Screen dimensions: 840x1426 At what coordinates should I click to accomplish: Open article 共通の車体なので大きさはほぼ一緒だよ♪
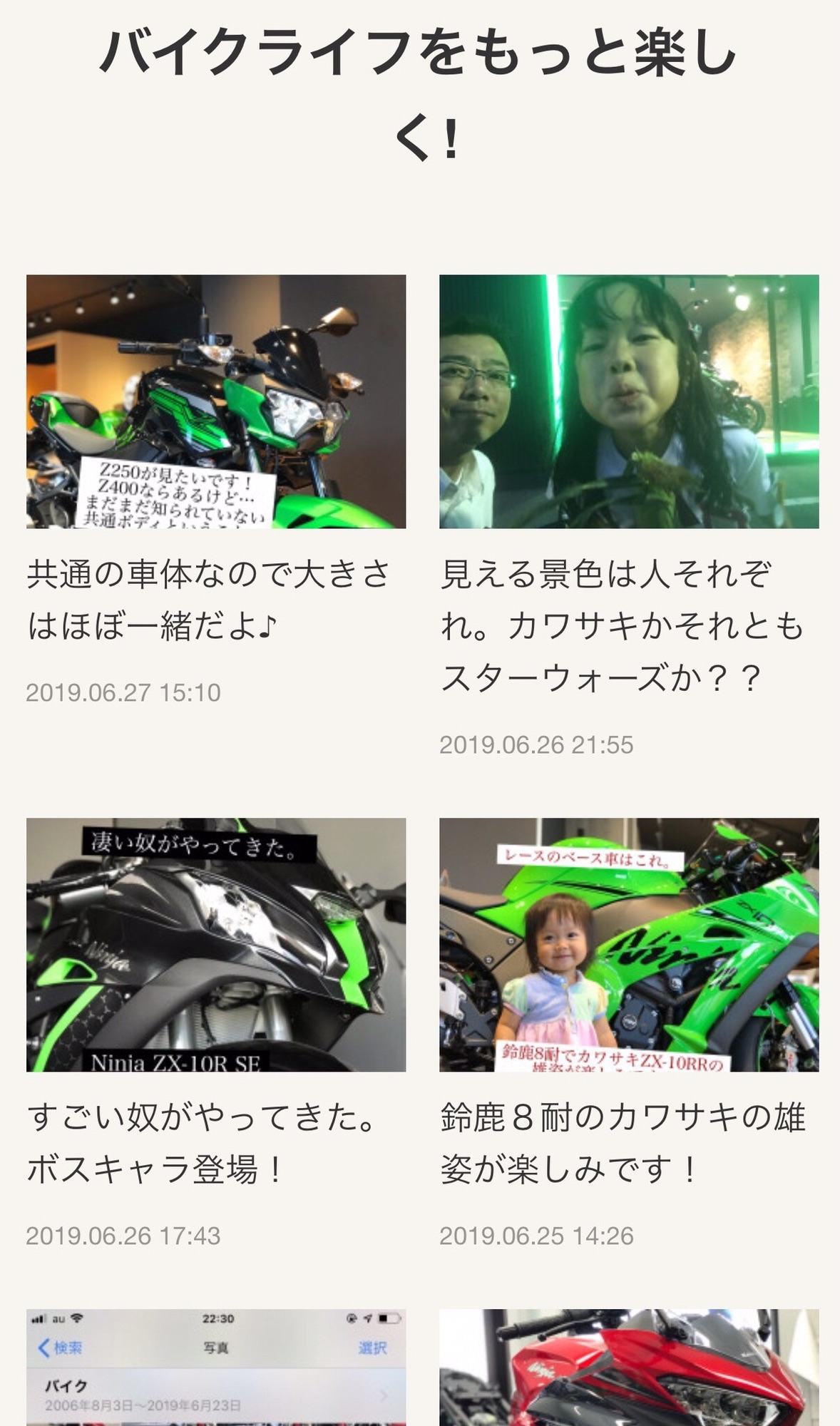[208, 600]
